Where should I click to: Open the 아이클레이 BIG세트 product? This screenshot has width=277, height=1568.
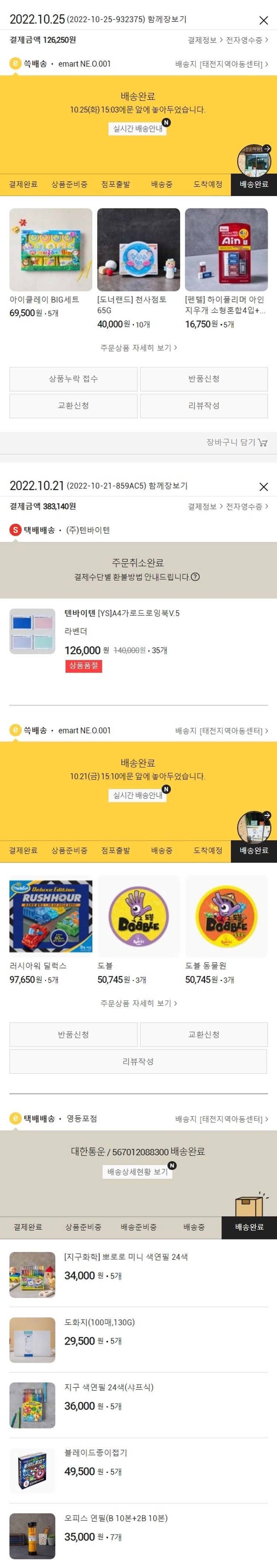51,250
